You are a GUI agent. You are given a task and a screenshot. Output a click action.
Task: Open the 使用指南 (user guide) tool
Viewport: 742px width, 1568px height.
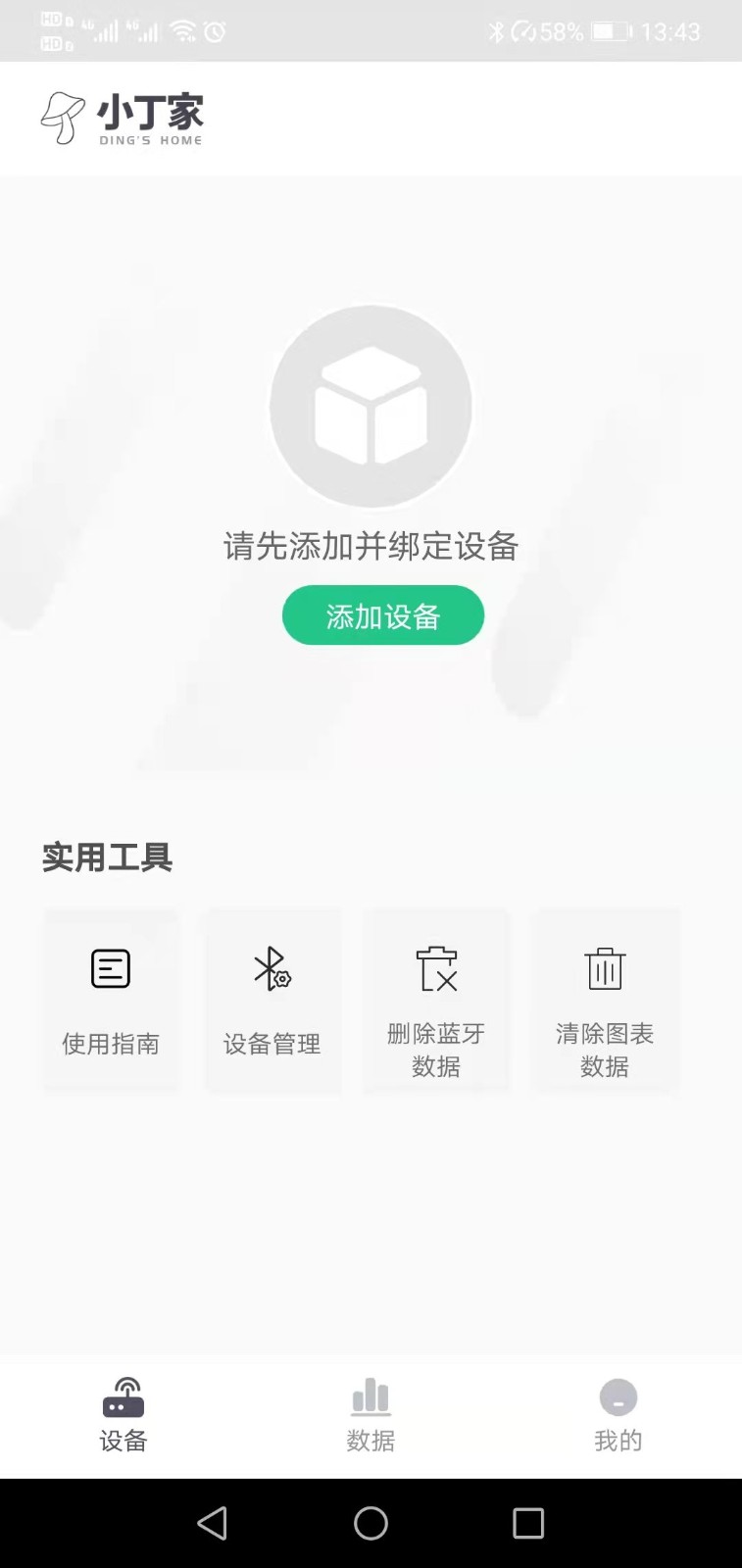(x=110, y=1001)
